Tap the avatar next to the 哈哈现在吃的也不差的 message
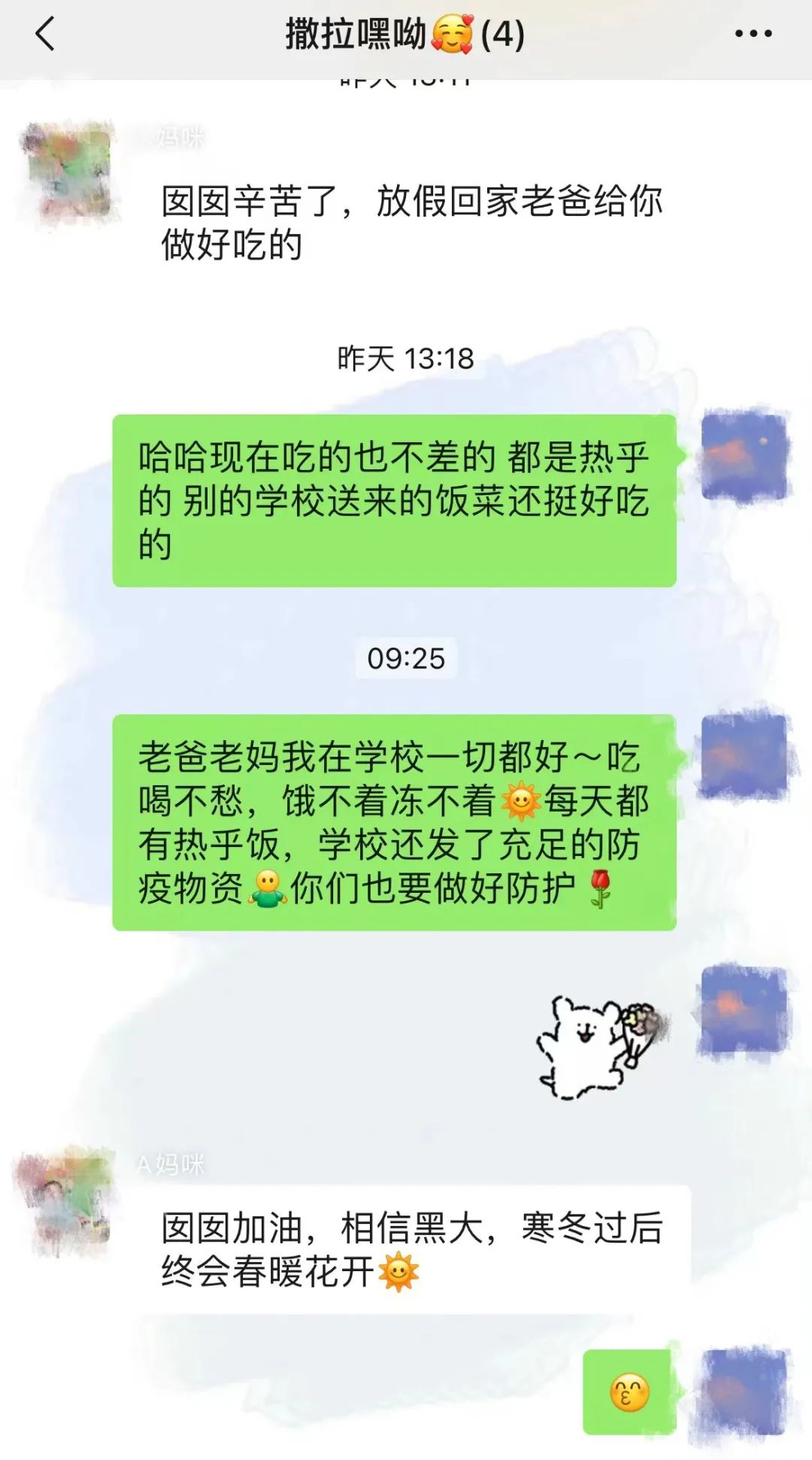The image size is (812, 1460). (x=743, y=457)
